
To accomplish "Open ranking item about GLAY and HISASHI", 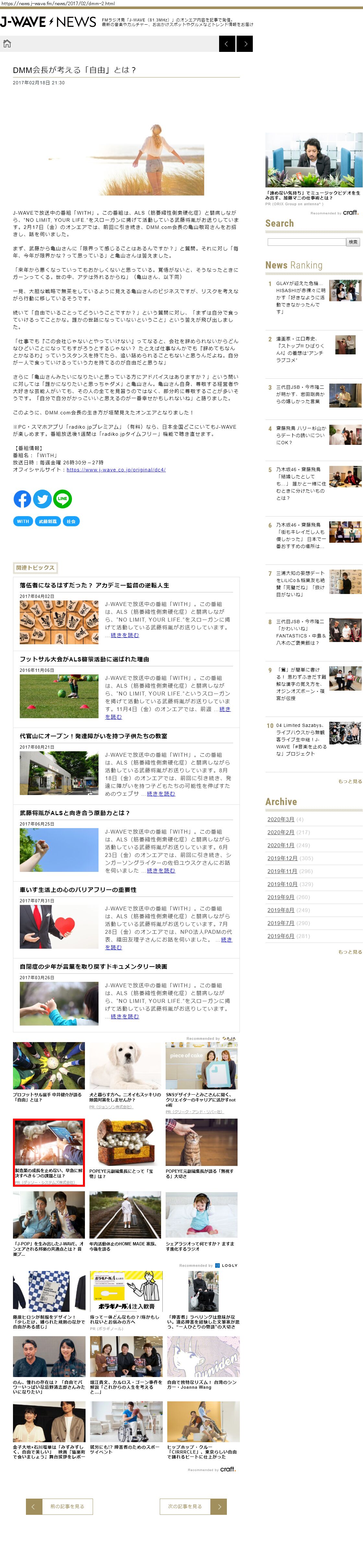I will pos(300,297).
